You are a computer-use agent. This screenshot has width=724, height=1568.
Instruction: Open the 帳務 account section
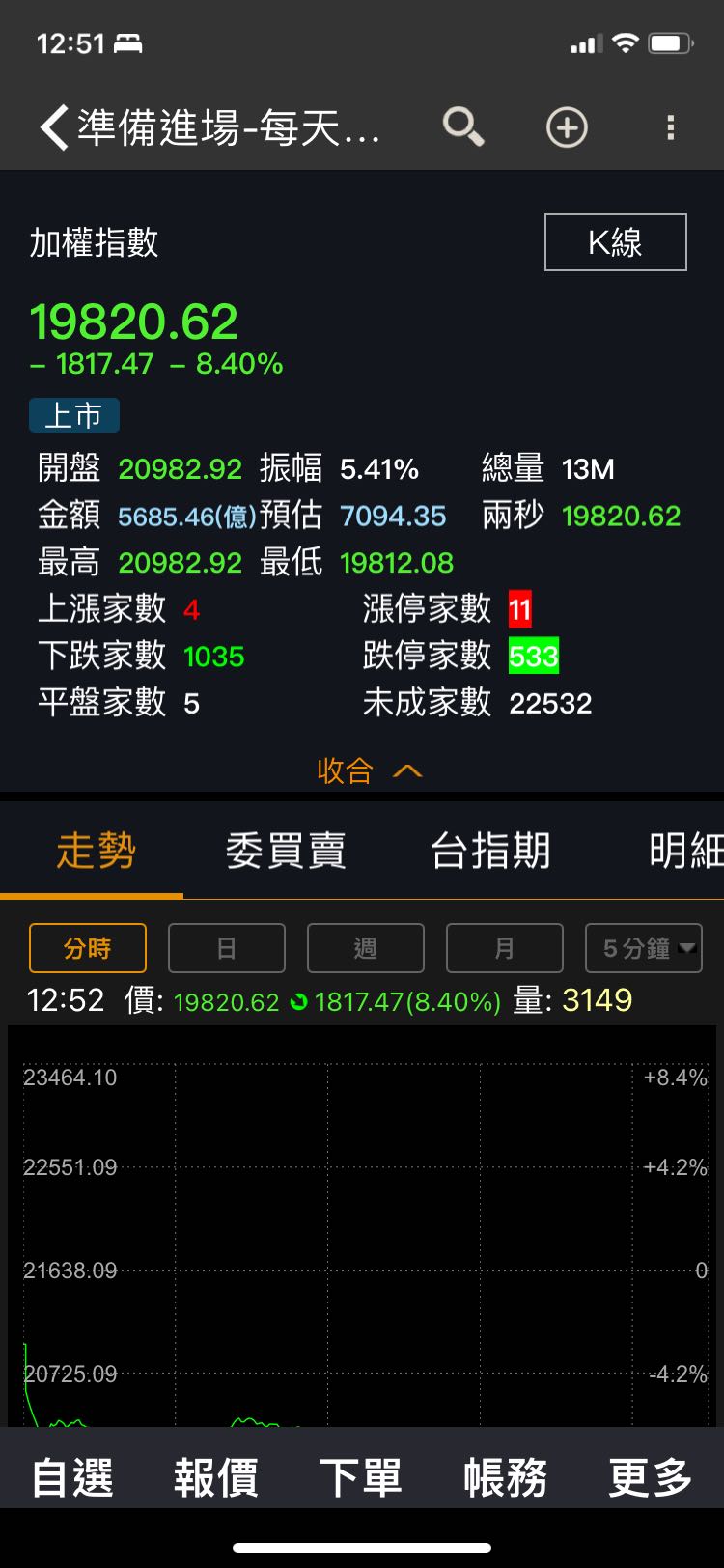point(503,1477)
